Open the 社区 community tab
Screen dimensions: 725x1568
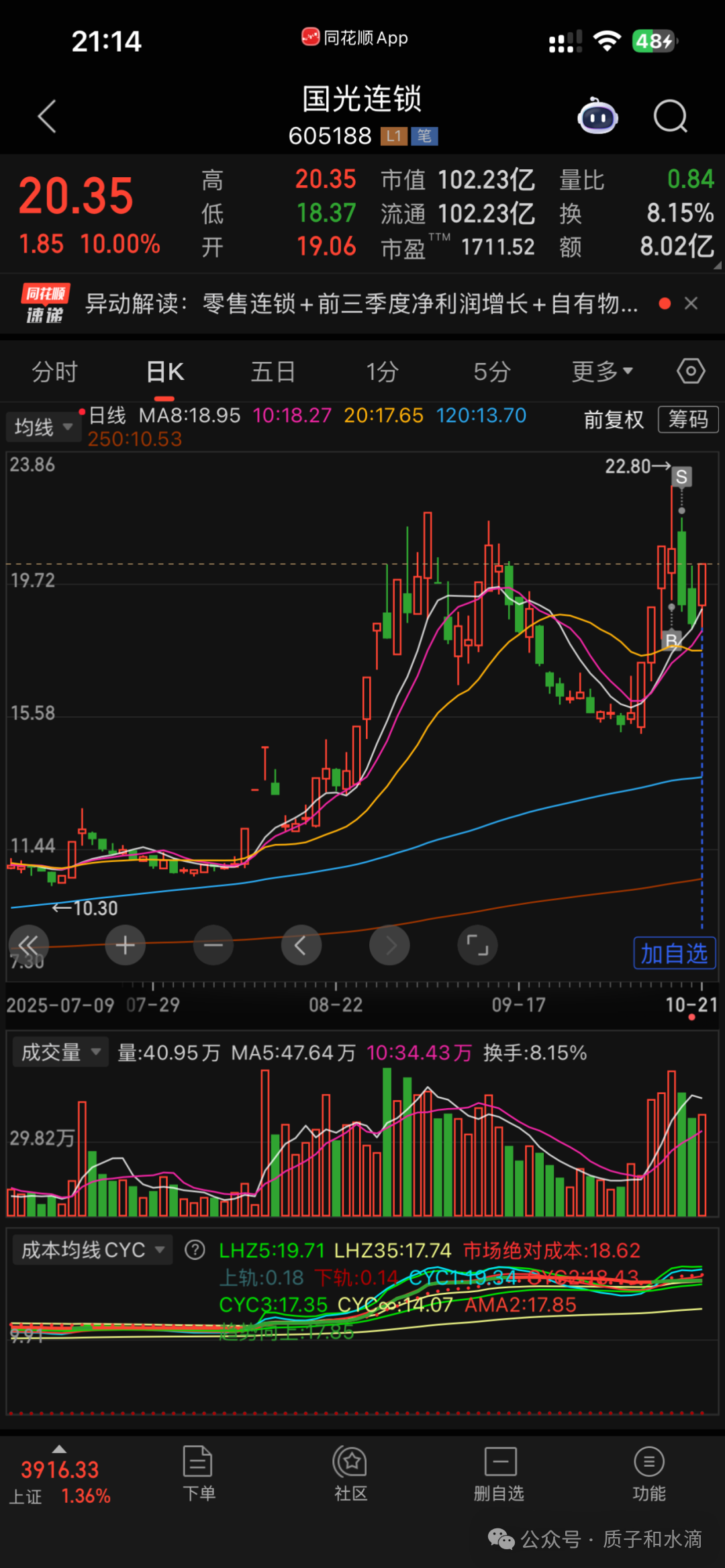click(x=350, y=1474)
